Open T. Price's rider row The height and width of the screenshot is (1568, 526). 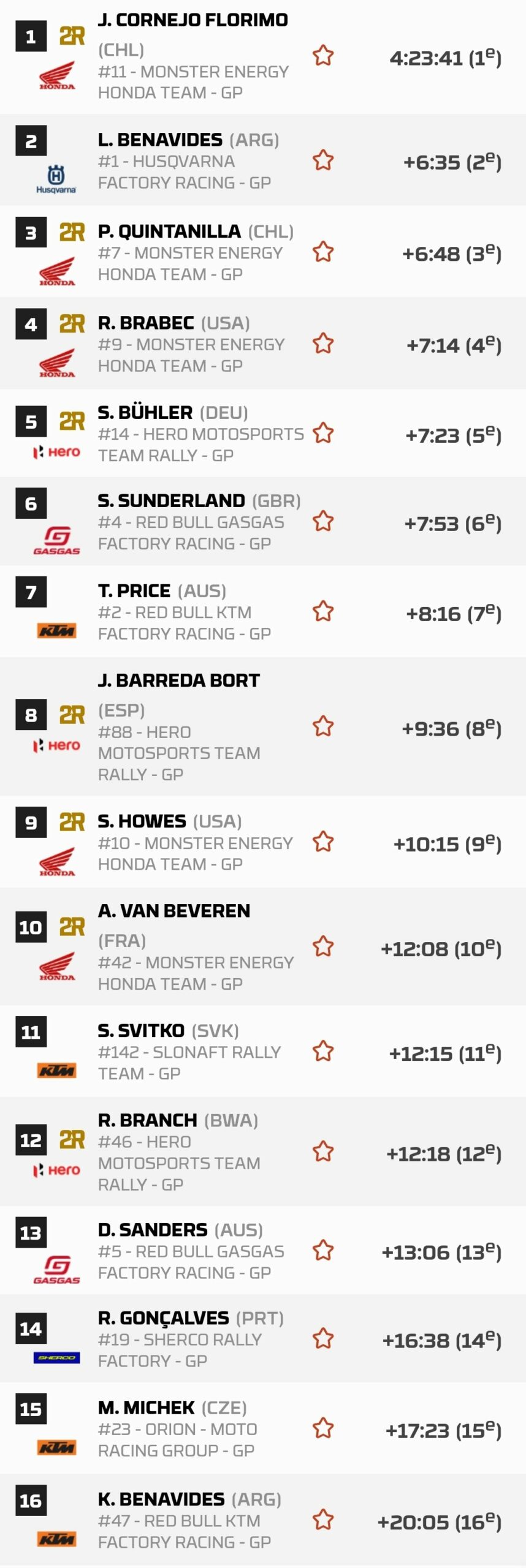134,591
